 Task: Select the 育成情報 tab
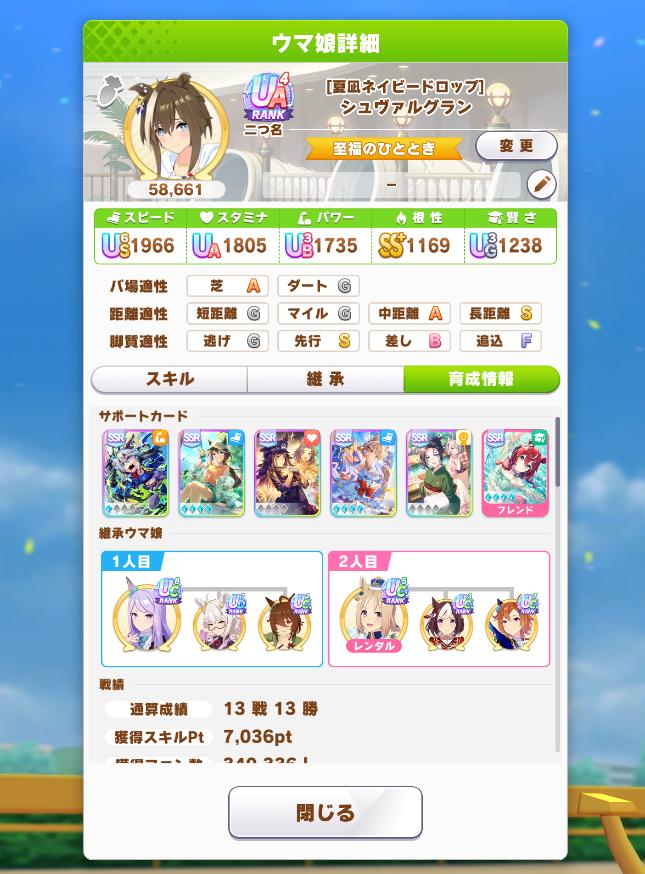tap(481, 379)
